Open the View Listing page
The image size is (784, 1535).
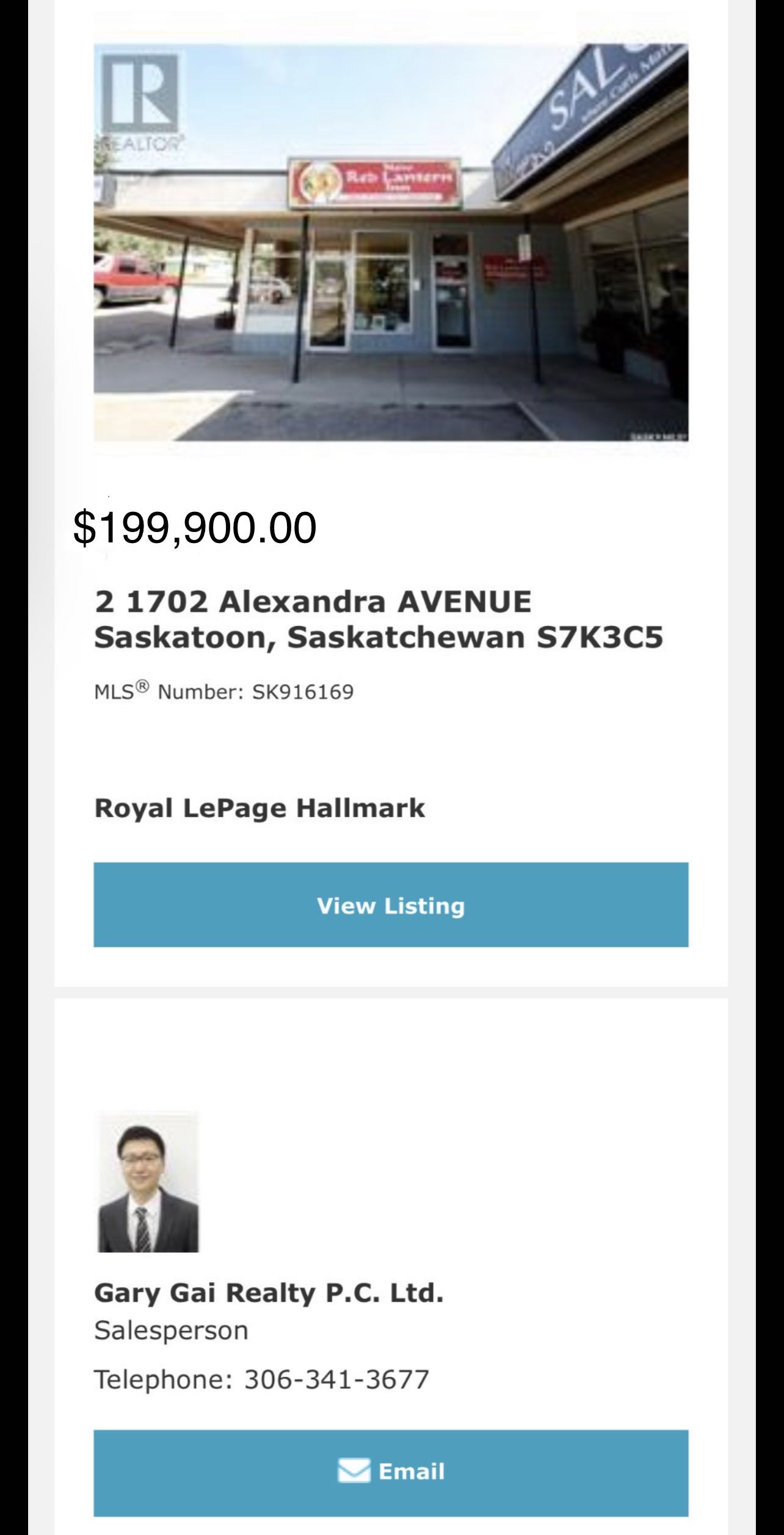(391, 906)
